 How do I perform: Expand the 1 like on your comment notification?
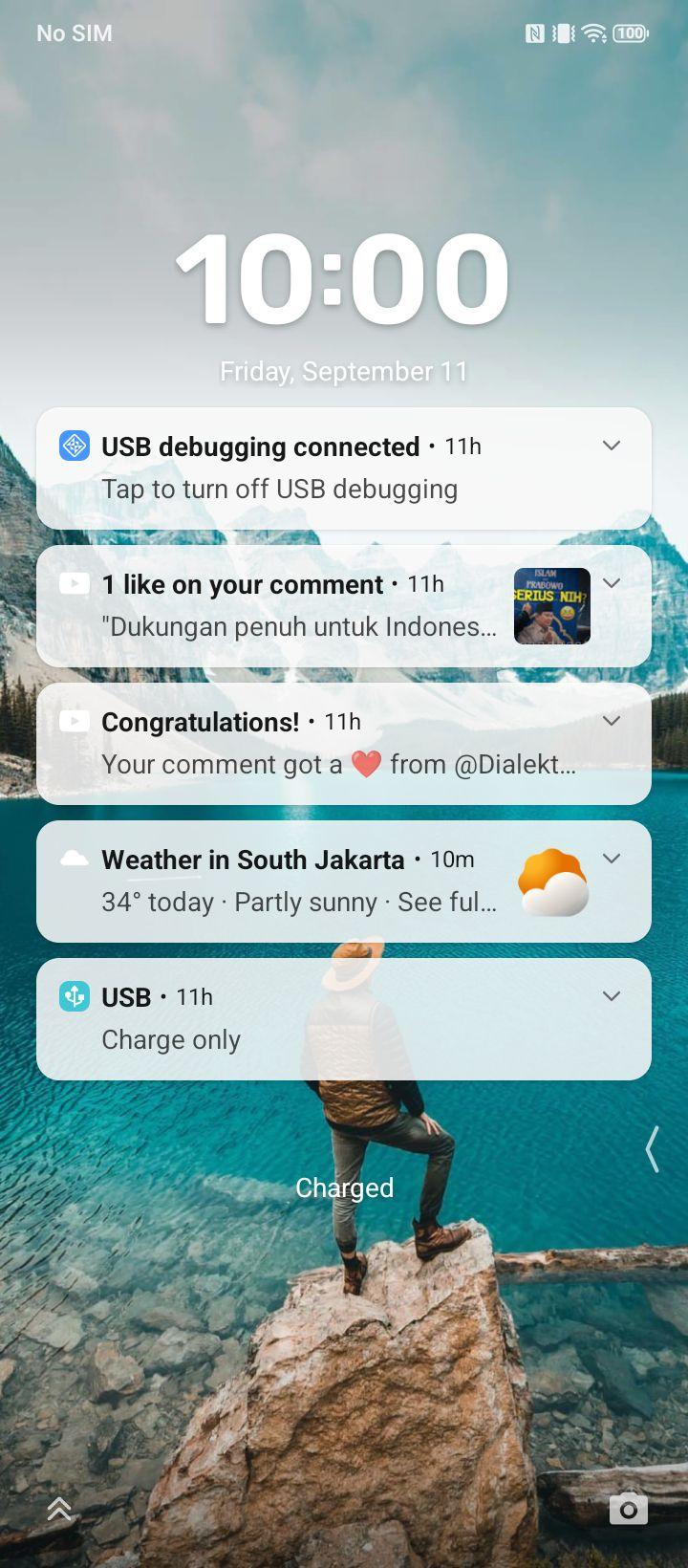click(612, 583)
